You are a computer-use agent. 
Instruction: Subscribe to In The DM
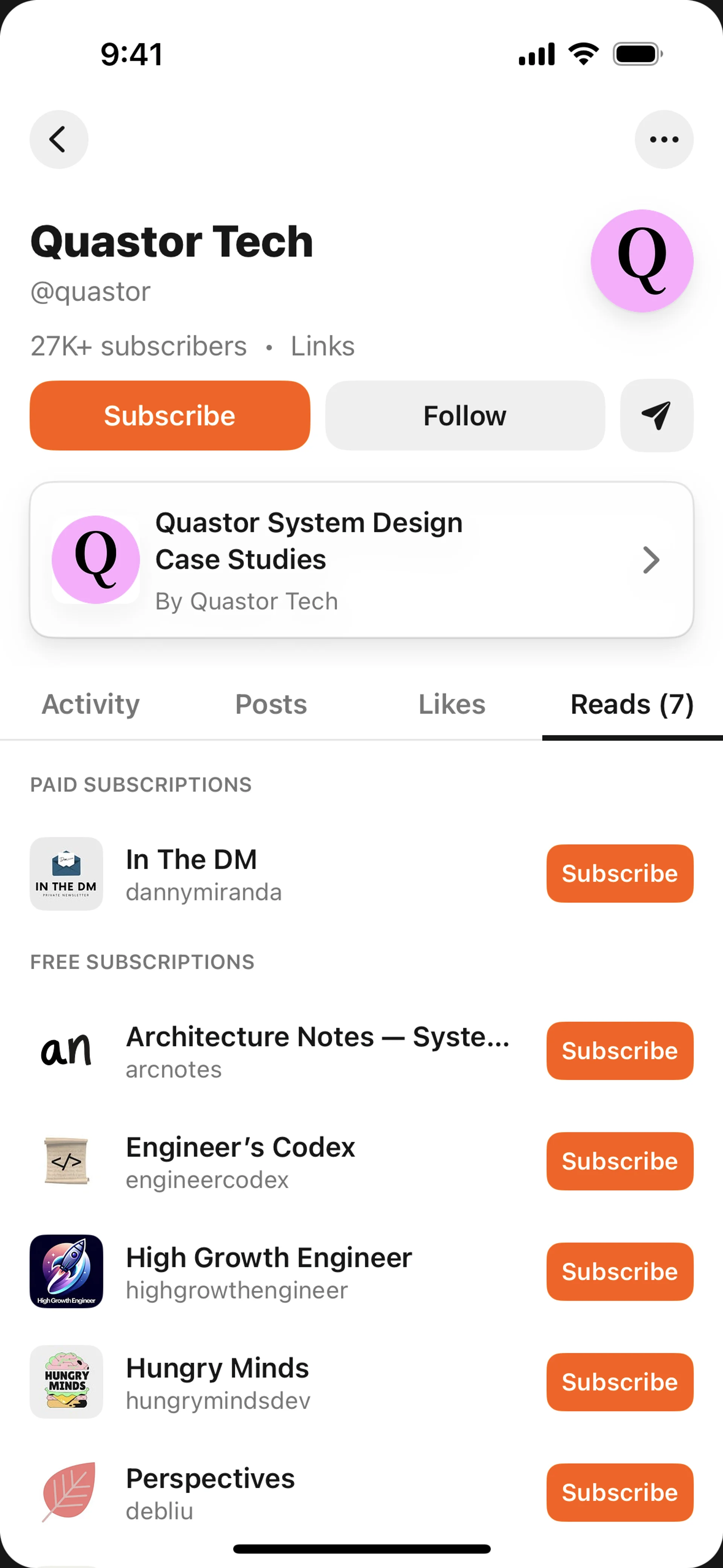point(619,874)
